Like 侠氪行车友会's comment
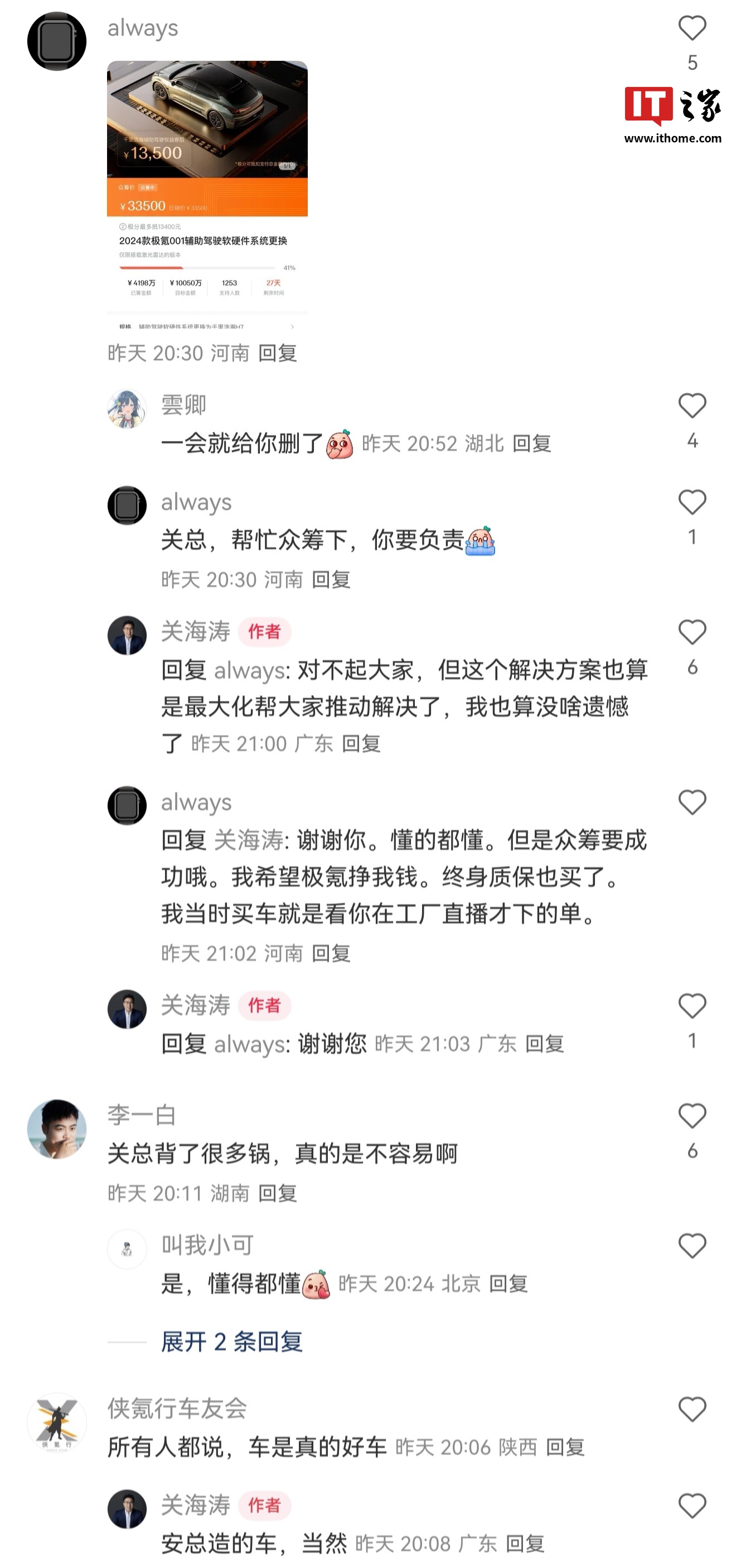This screenshot has height=1568, width=736. point(691,1409)
